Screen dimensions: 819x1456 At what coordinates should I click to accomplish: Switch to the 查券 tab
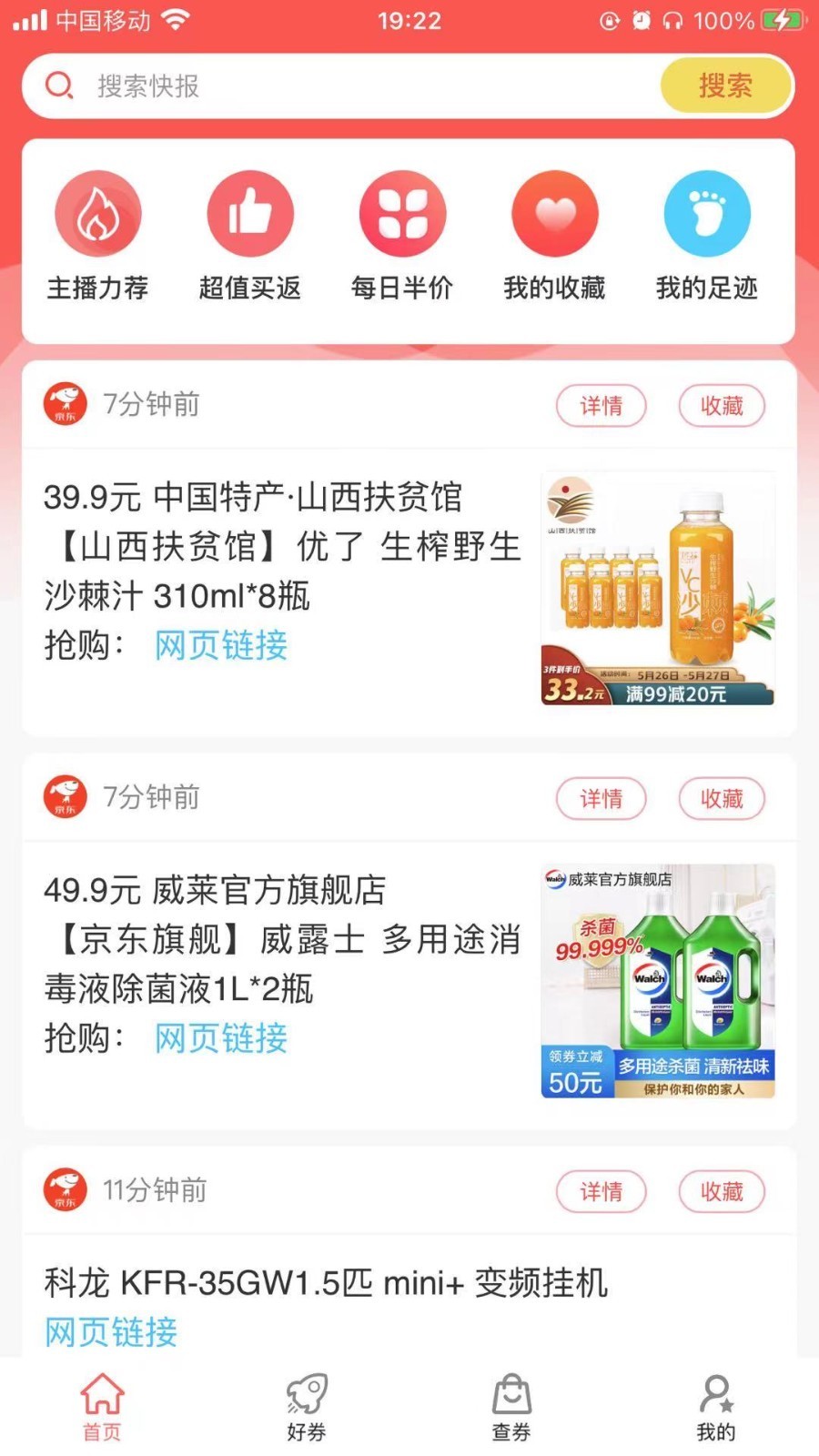[511, 1407]
